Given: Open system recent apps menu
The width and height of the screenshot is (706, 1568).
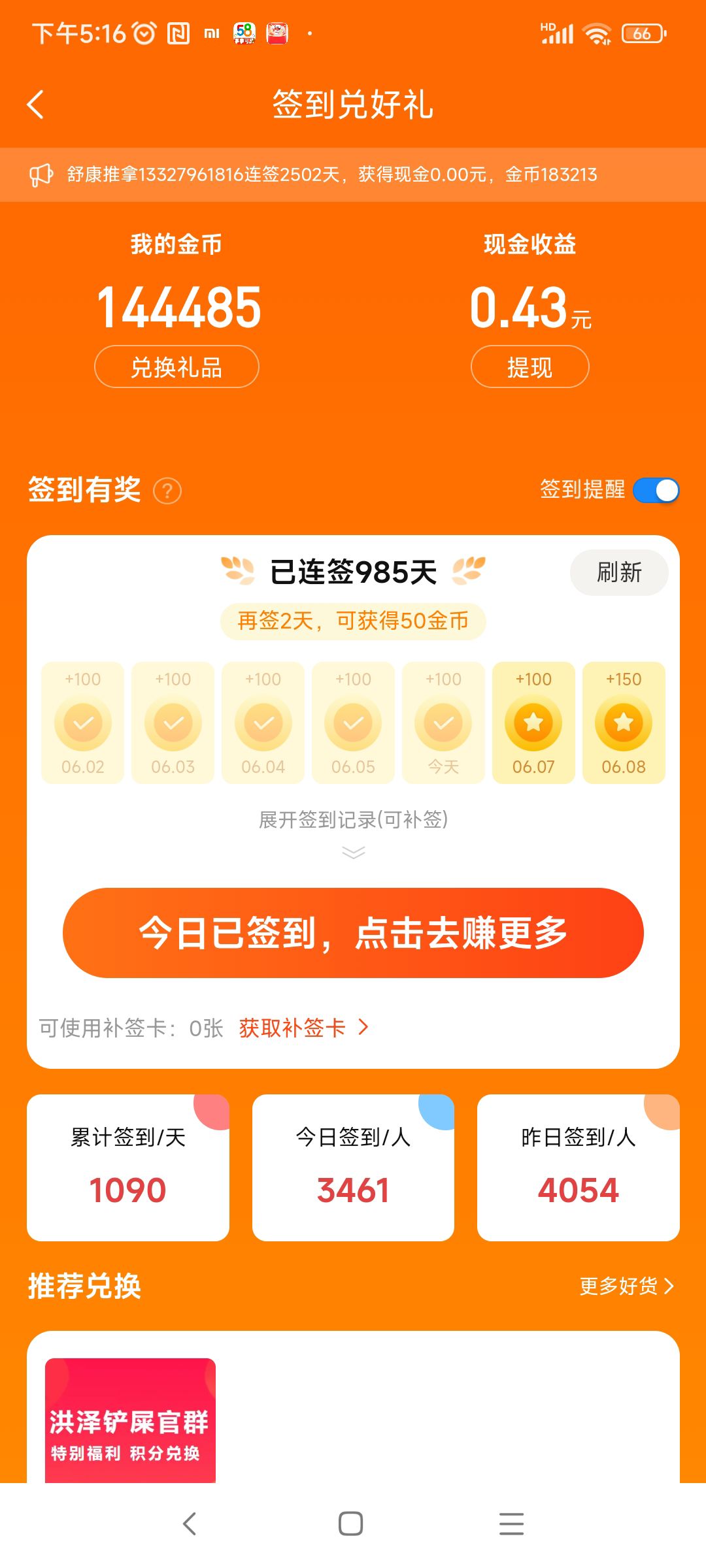Looking at the screenshot, I should coord(511,1524).
